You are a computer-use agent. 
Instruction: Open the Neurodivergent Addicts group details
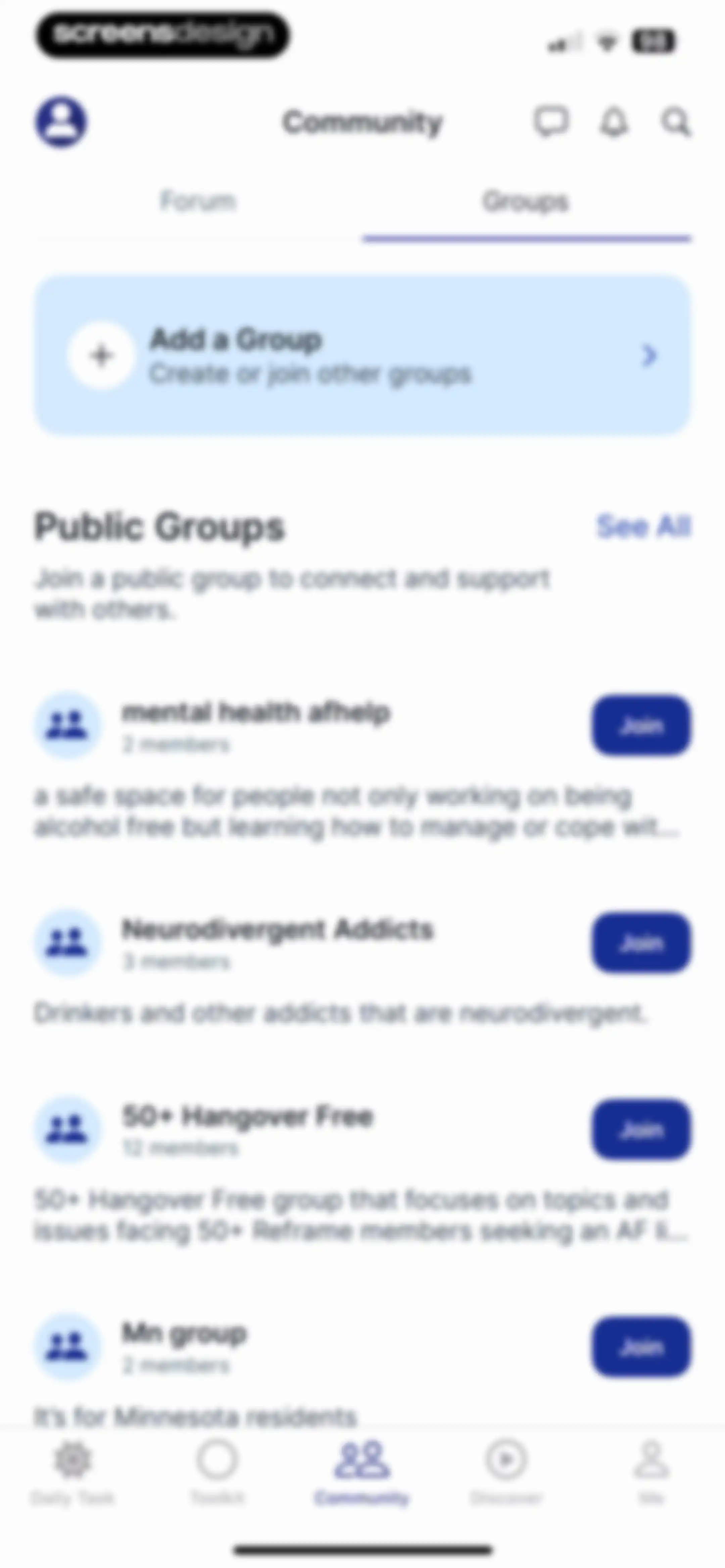[x=278, y=929]
